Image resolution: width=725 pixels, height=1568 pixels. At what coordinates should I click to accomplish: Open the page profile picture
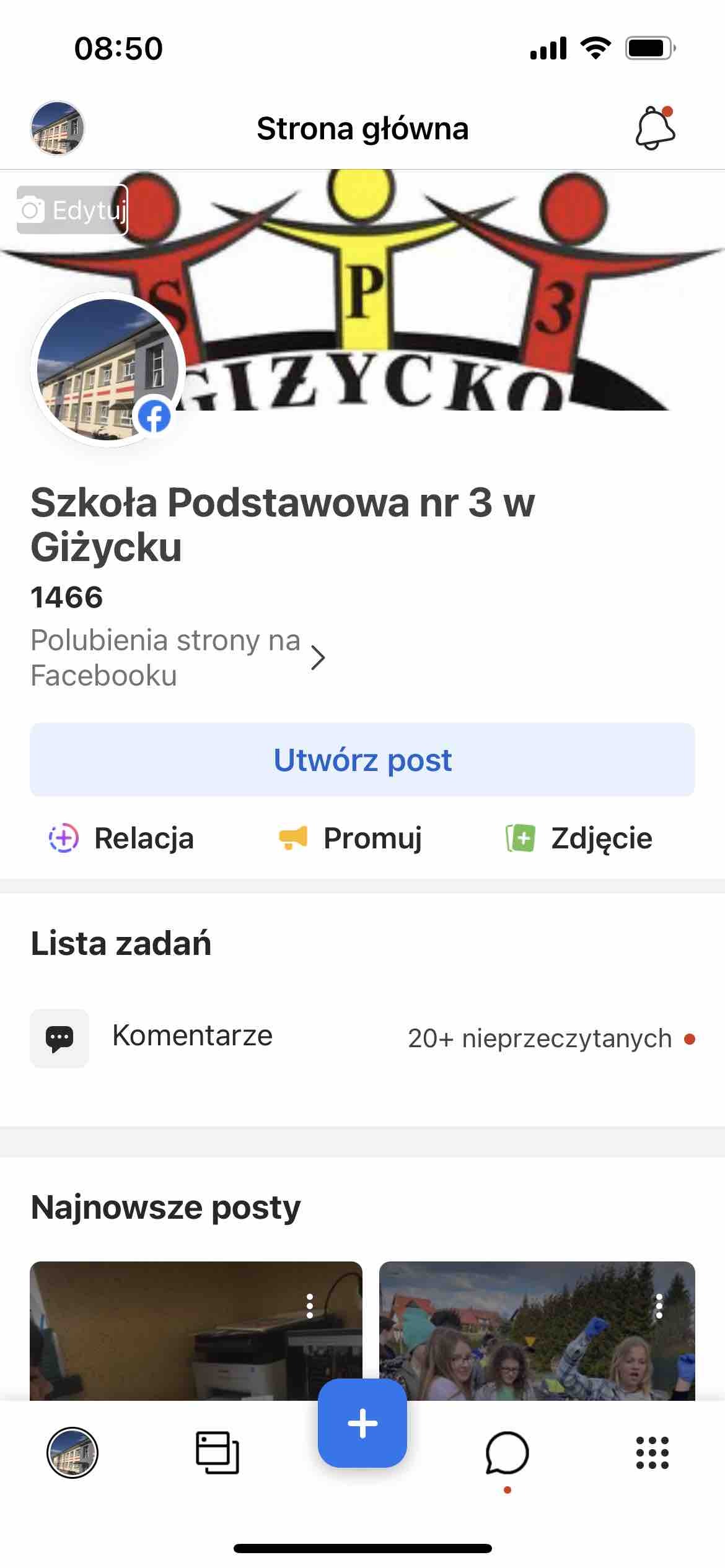point(107,369)
